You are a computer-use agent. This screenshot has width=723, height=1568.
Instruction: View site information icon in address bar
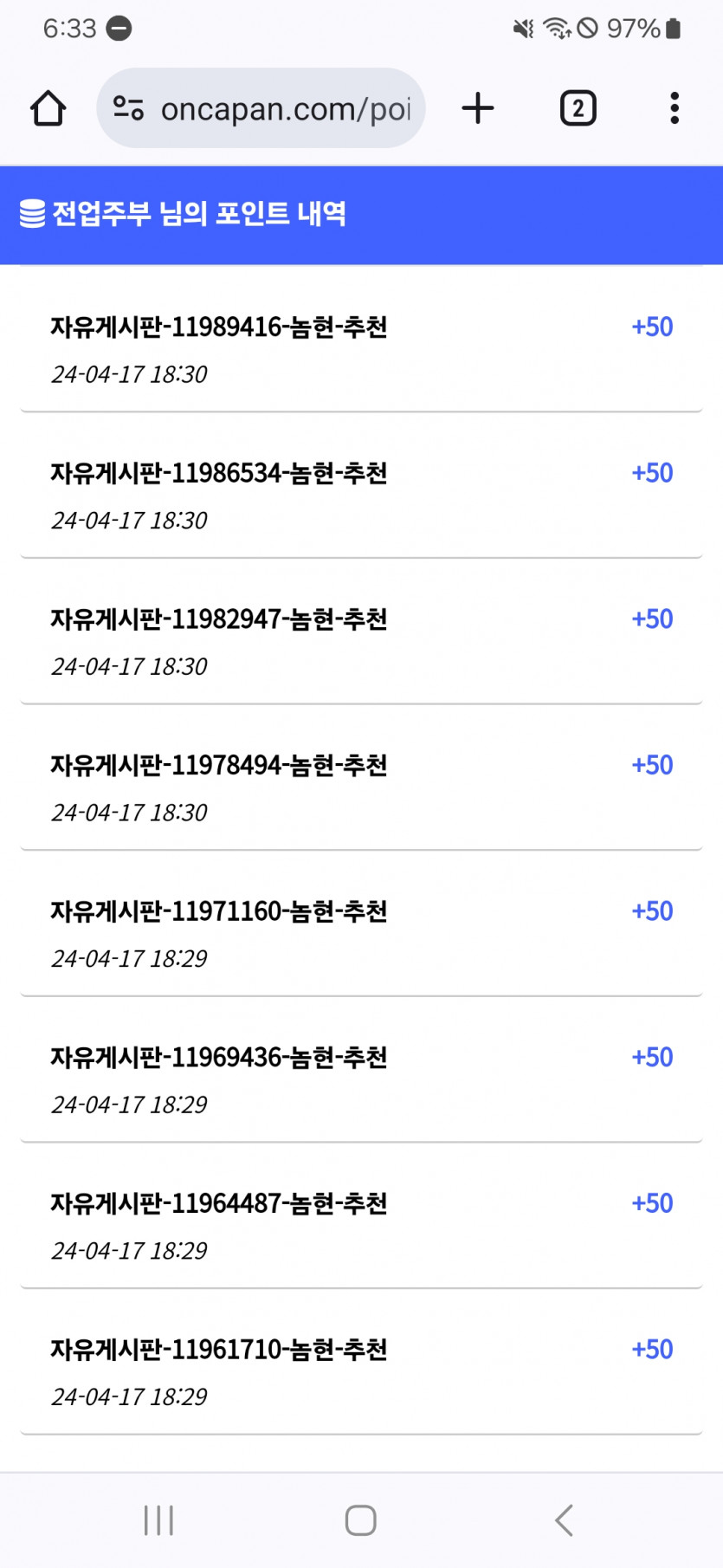pos(128,108)
